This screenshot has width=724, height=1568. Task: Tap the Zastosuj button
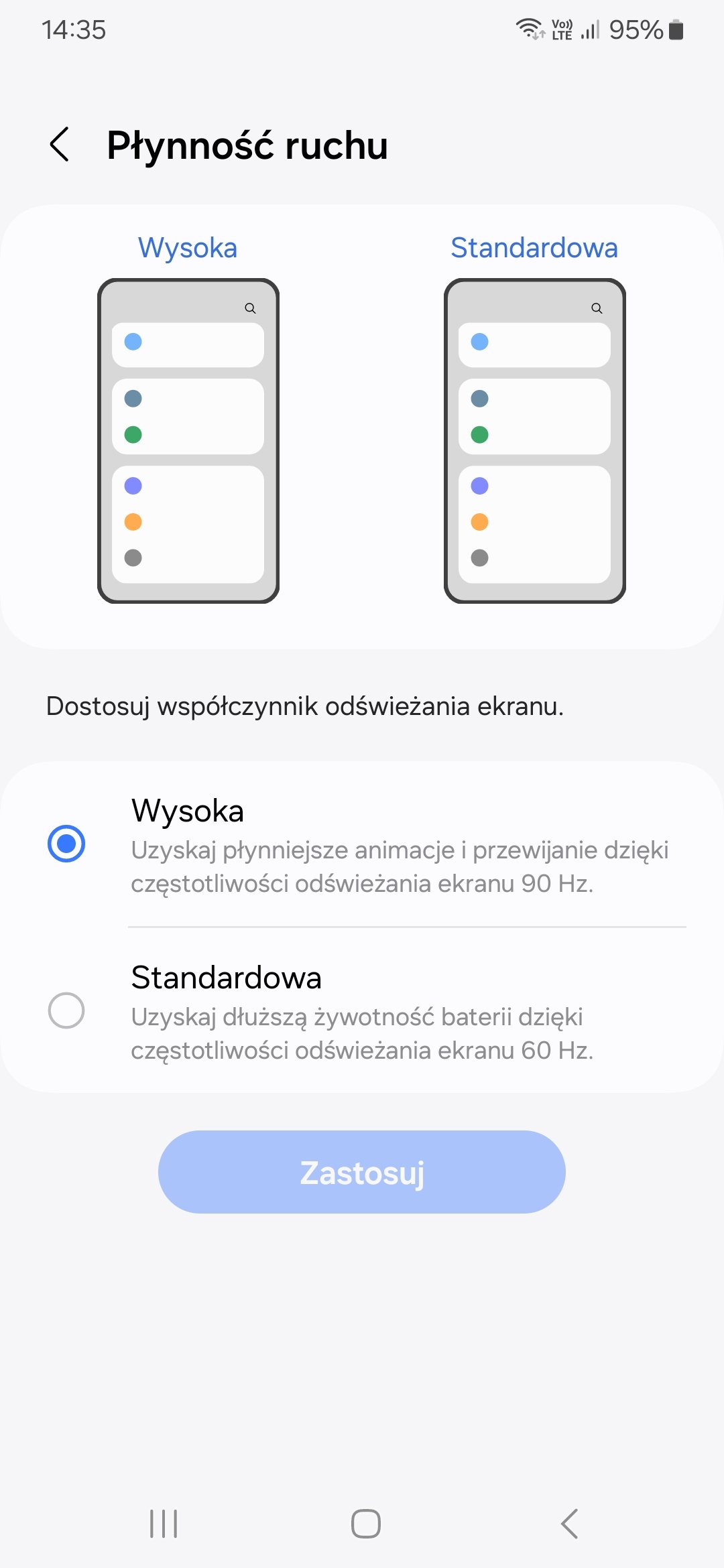click(x=362, y=1172)
